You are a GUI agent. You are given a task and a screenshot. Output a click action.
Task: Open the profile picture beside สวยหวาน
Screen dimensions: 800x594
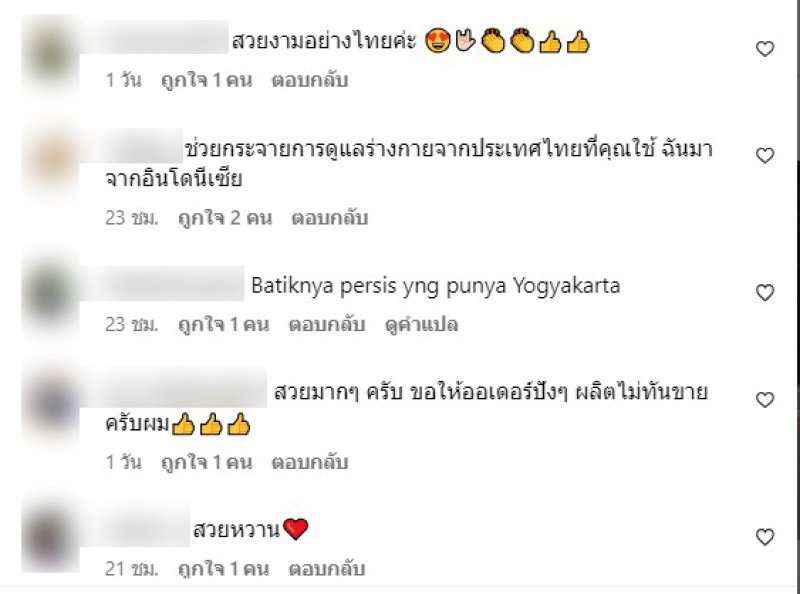pos(49,531)
